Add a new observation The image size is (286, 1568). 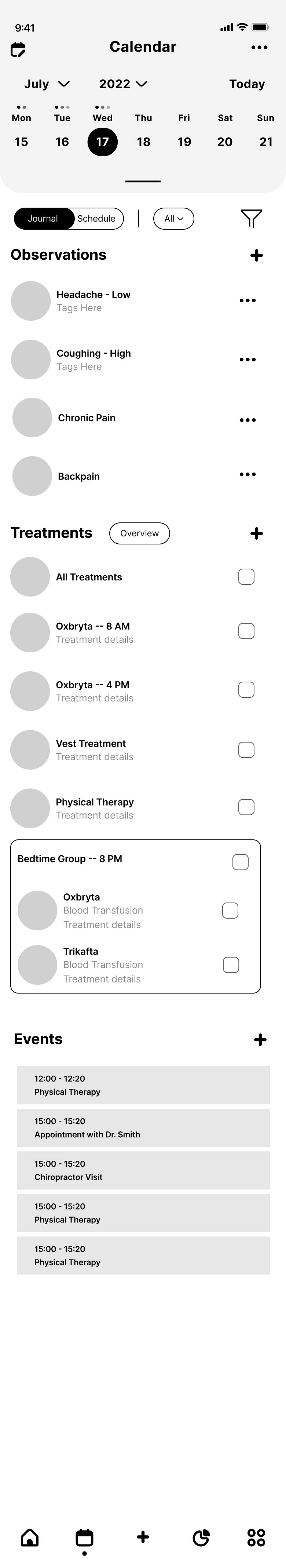[257, 255]
